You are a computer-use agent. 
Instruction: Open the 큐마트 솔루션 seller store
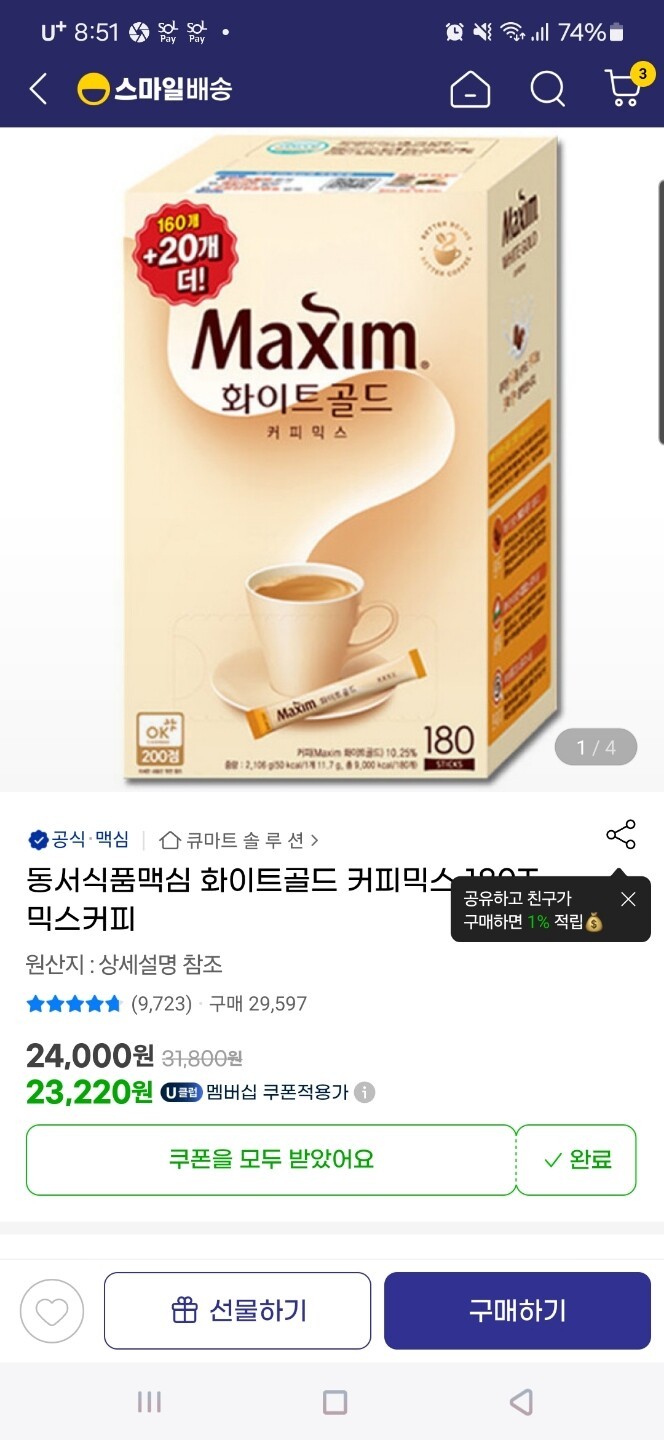coord(240,839)
